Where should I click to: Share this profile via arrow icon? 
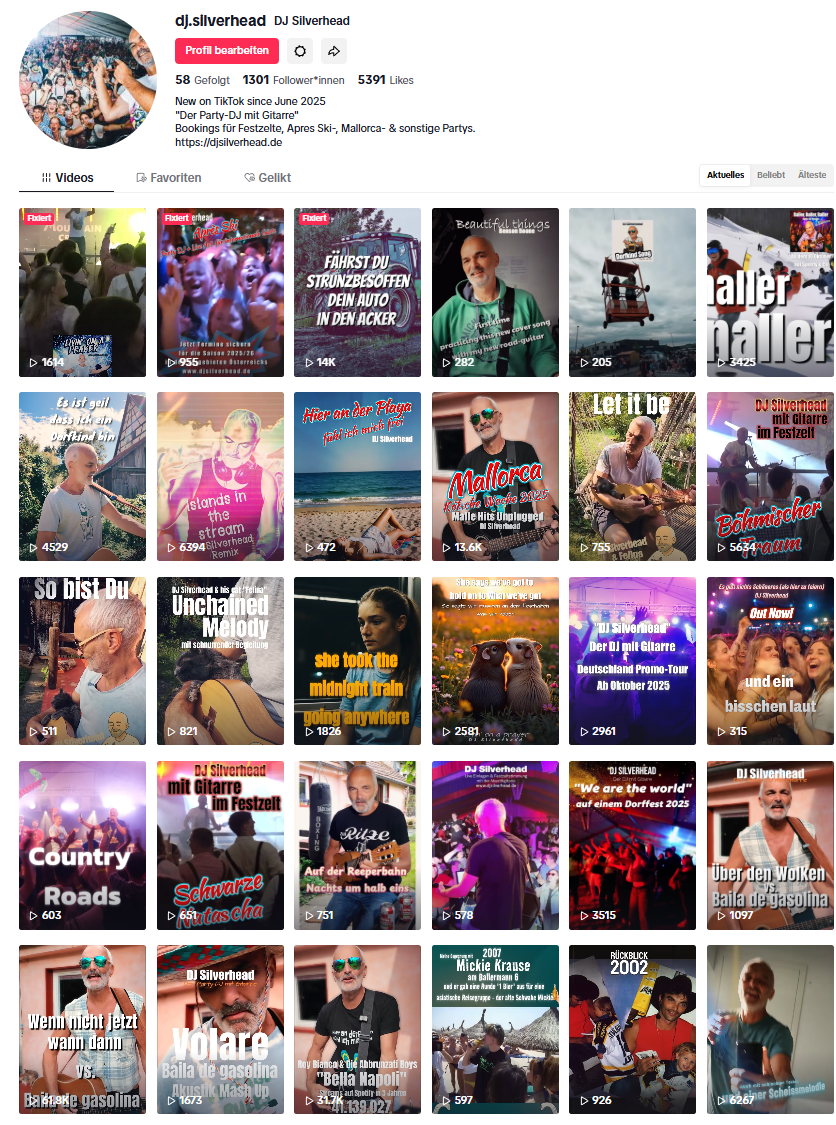pyautogui.click(x=335, y=51)
